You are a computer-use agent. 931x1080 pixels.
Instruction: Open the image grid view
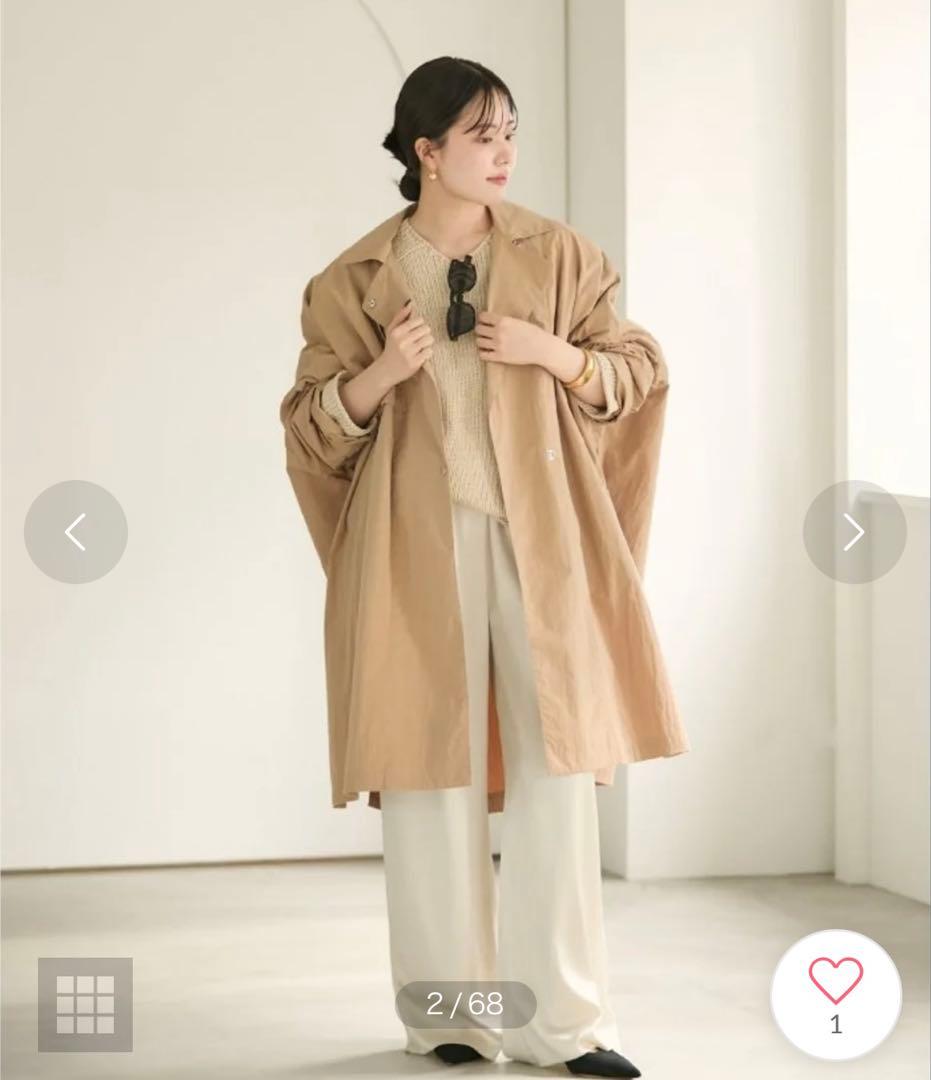coord(85,1004)
